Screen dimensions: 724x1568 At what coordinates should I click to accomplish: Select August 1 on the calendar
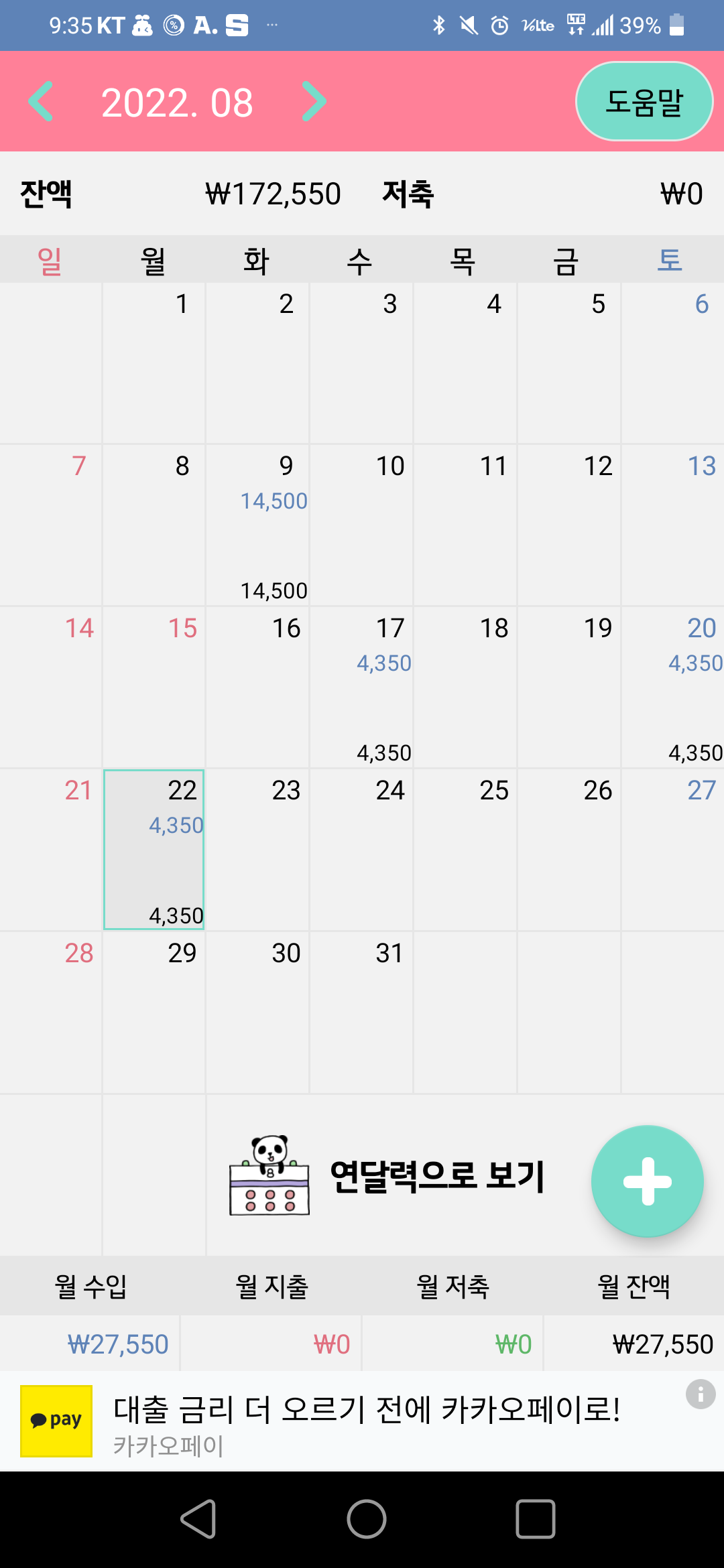click(x=154, y=363)
